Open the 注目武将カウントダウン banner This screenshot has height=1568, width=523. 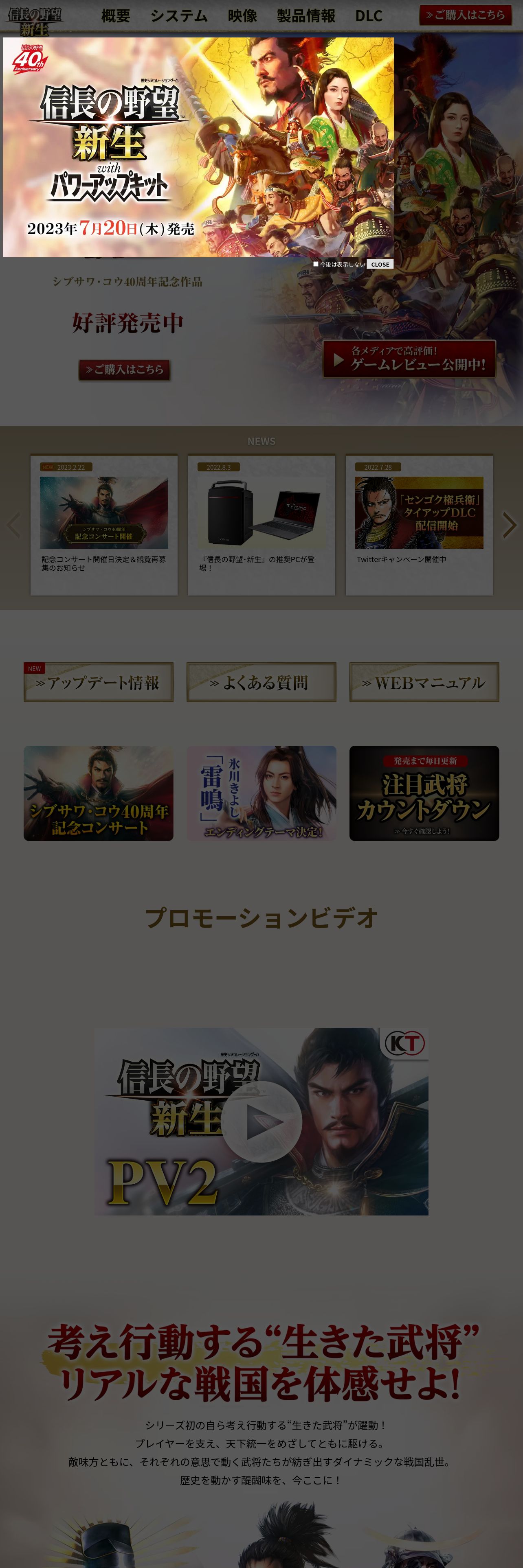(424, 793)
